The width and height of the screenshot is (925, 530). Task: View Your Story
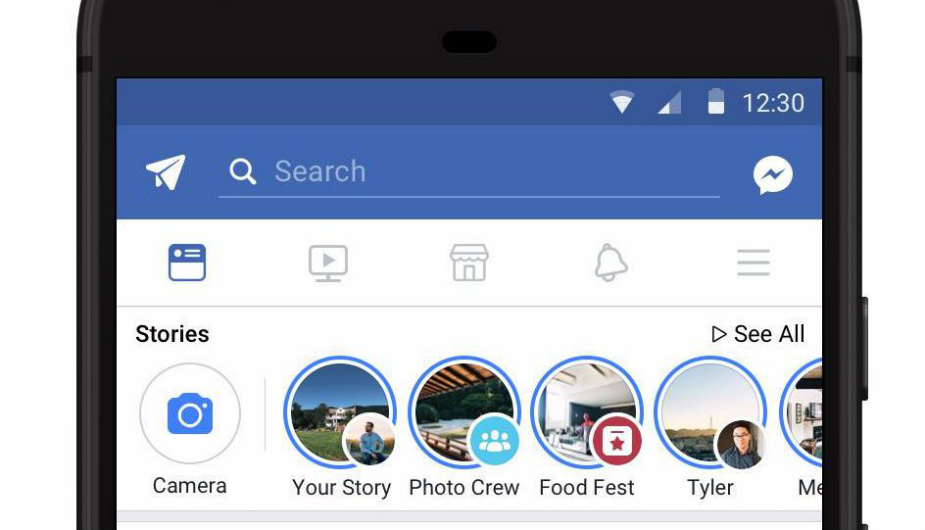(x=340, y=412)
